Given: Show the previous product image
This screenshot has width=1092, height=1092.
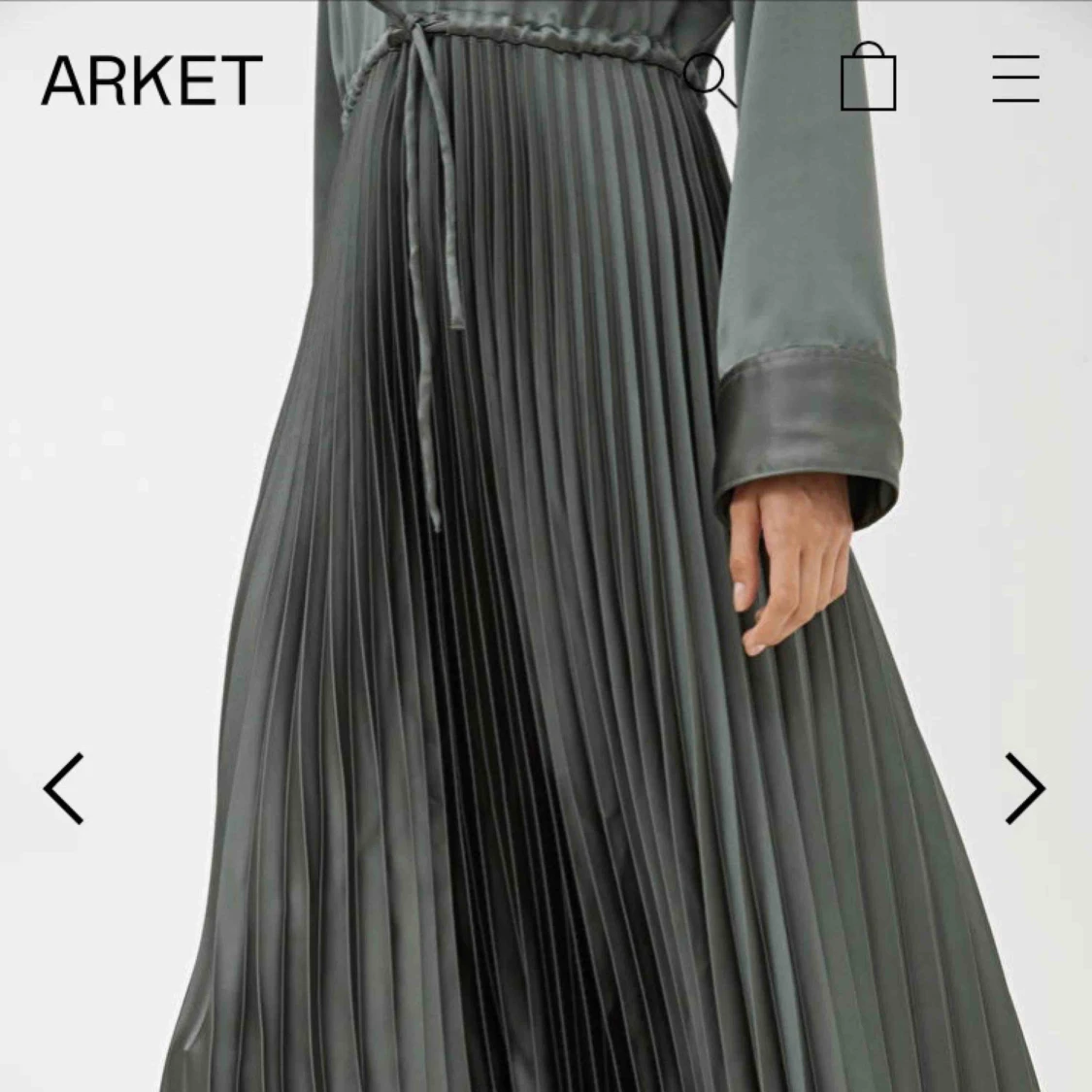Looking at the screenshot, I should coord(64,788).
